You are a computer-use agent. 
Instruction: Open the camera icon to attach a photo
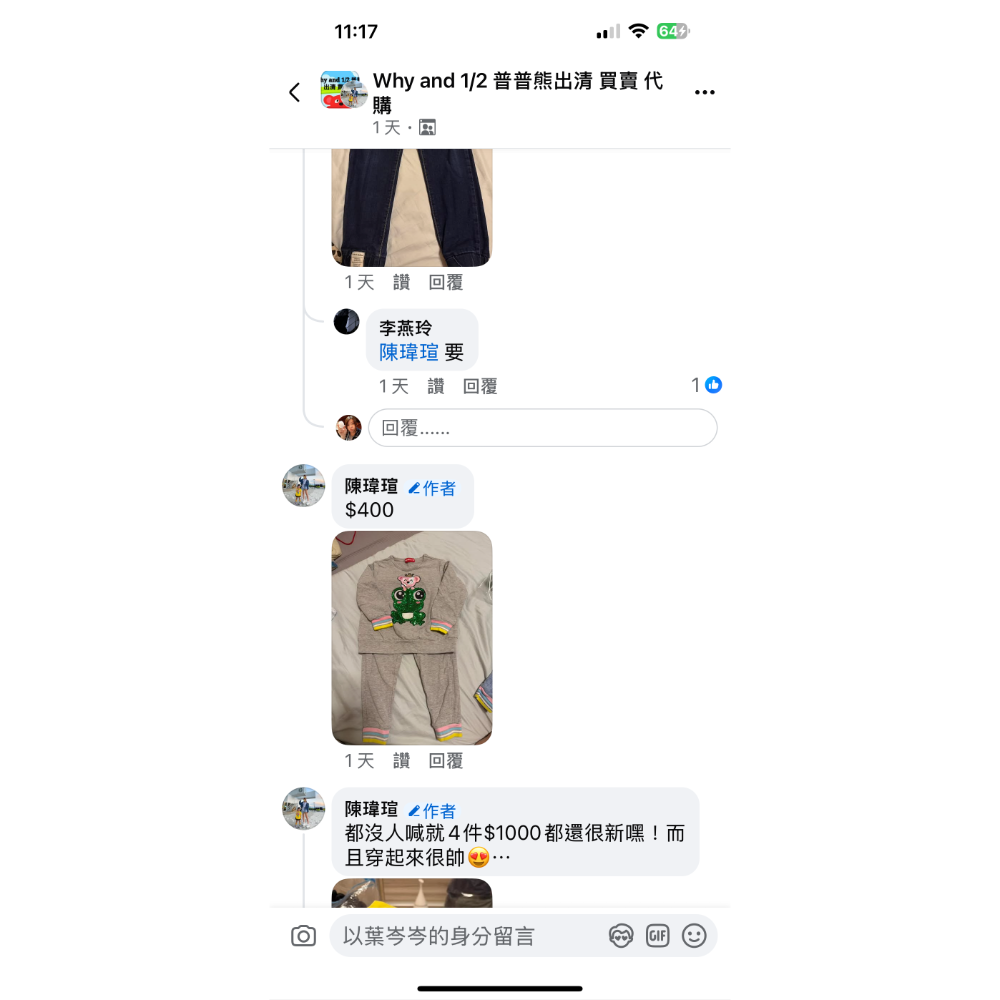coord(303,936)
